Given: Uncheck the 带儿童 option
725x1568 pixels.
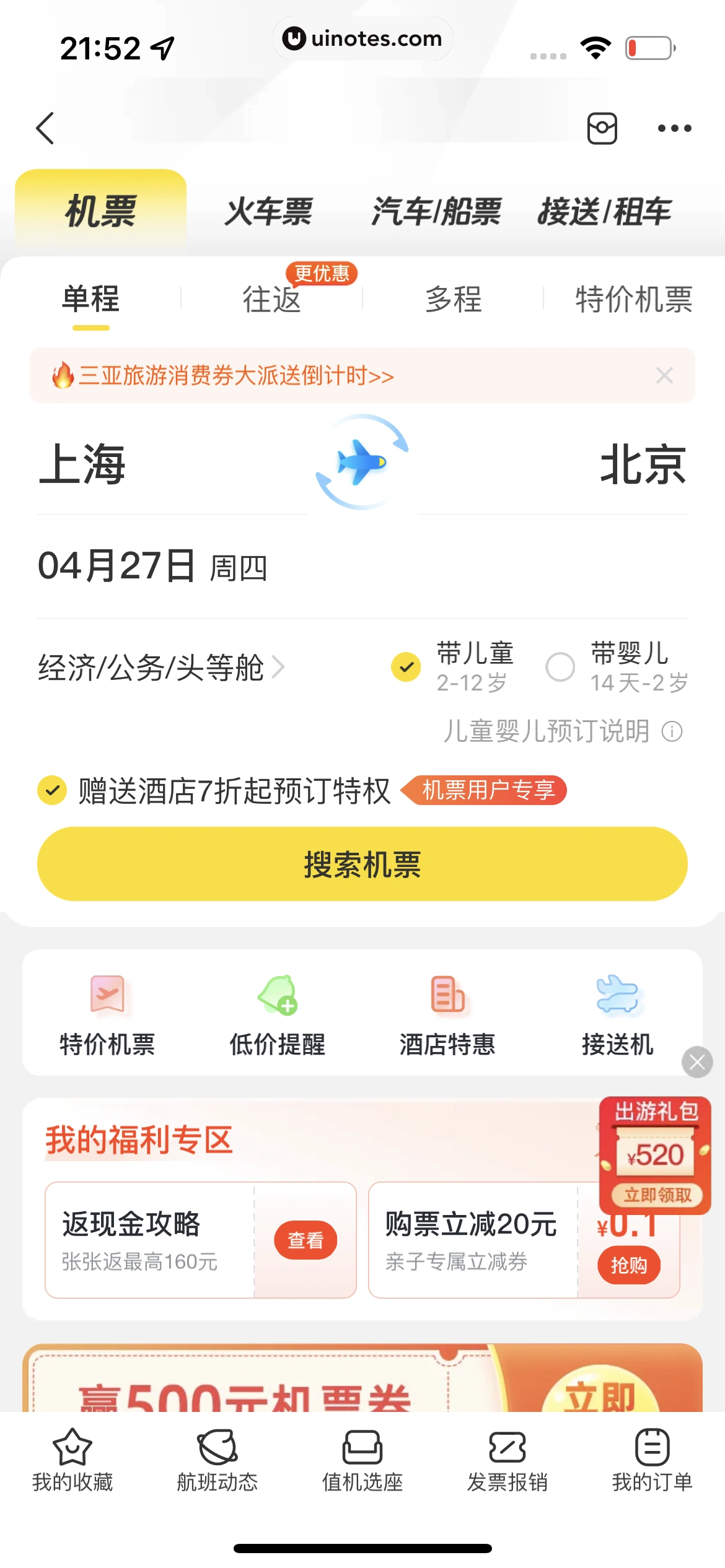Looking at the screenshot, I should click(x=406, y=667).
